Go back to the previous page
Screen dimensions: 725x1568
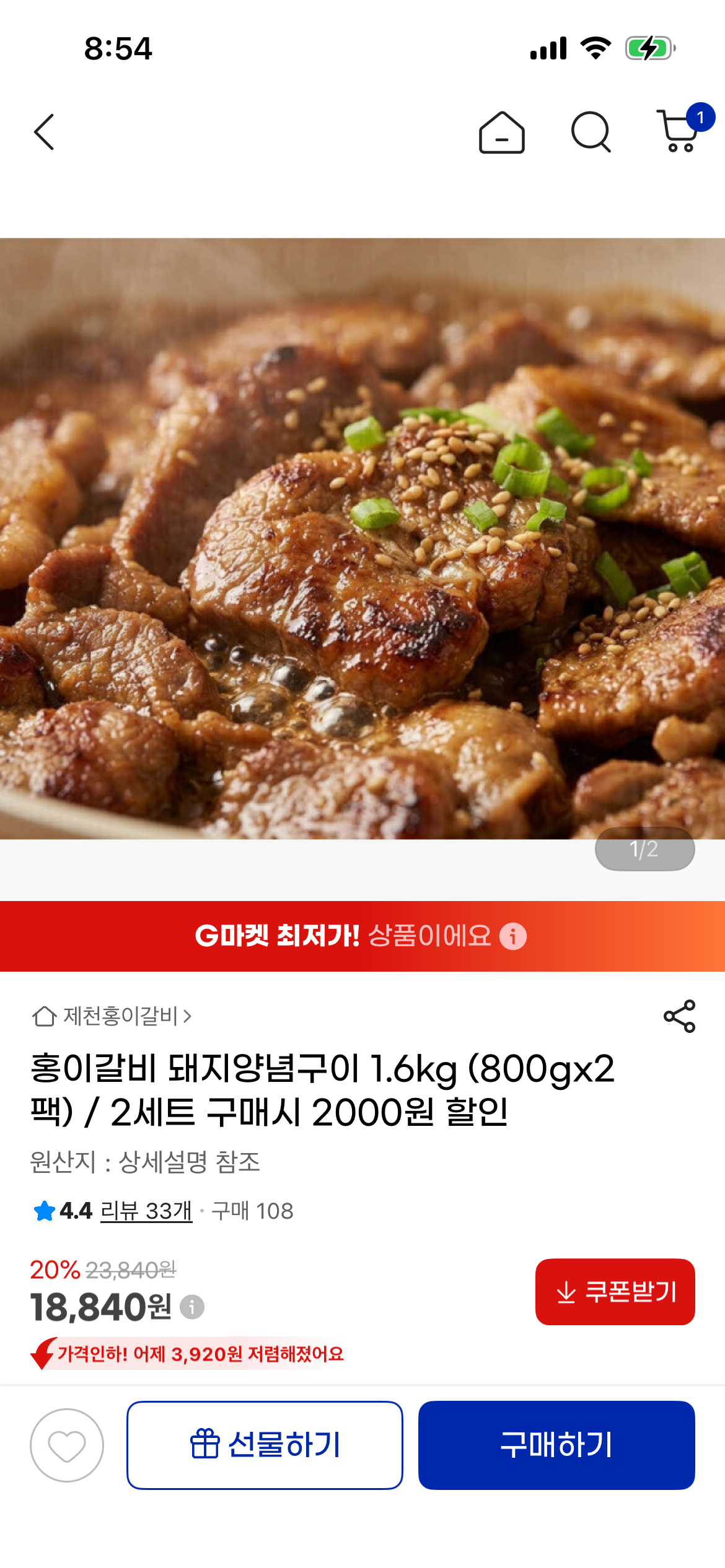(45, 132)
